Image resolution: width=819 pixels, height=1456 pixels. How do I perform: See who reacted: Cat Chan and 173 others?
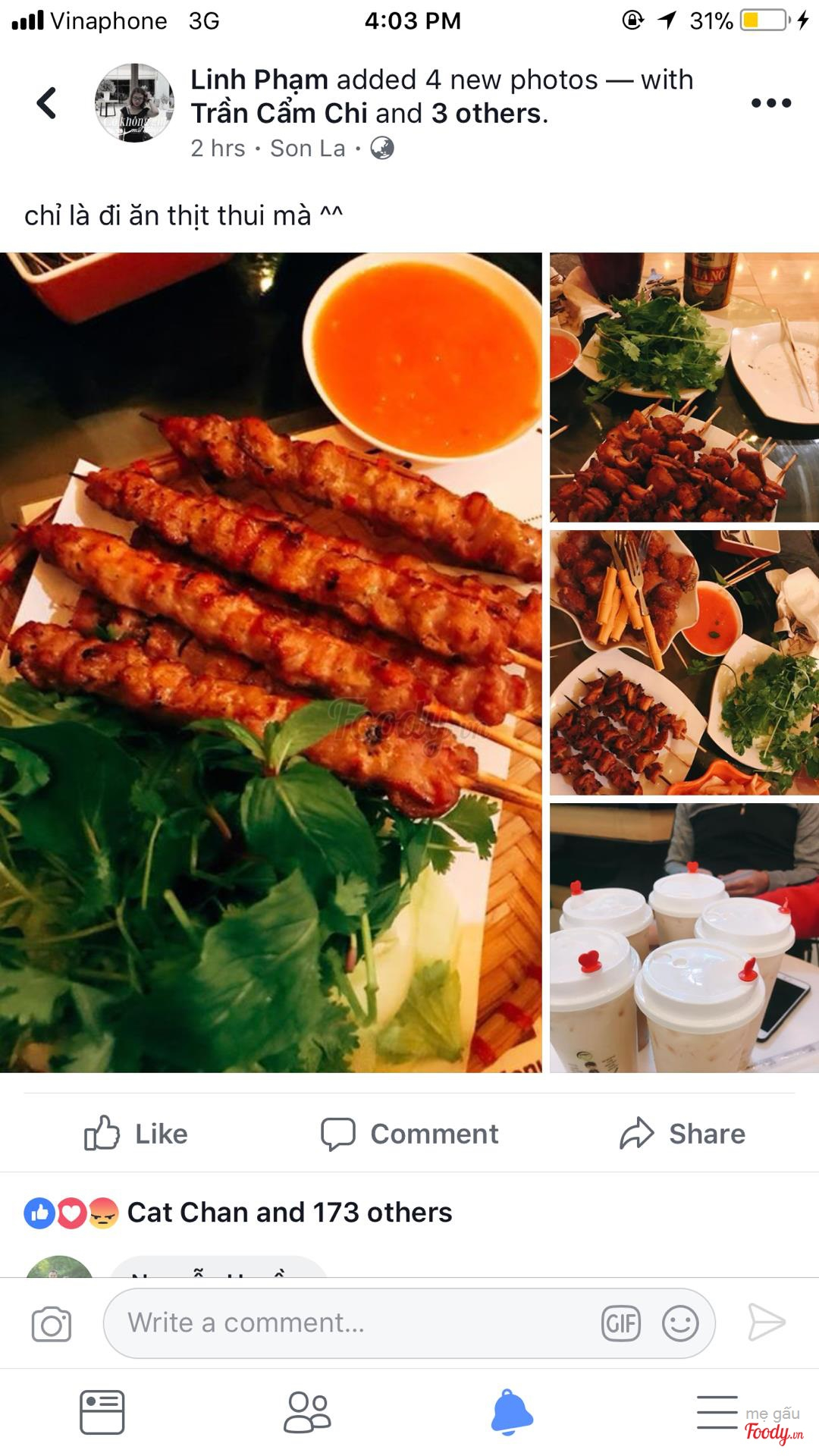(289, 1213)
